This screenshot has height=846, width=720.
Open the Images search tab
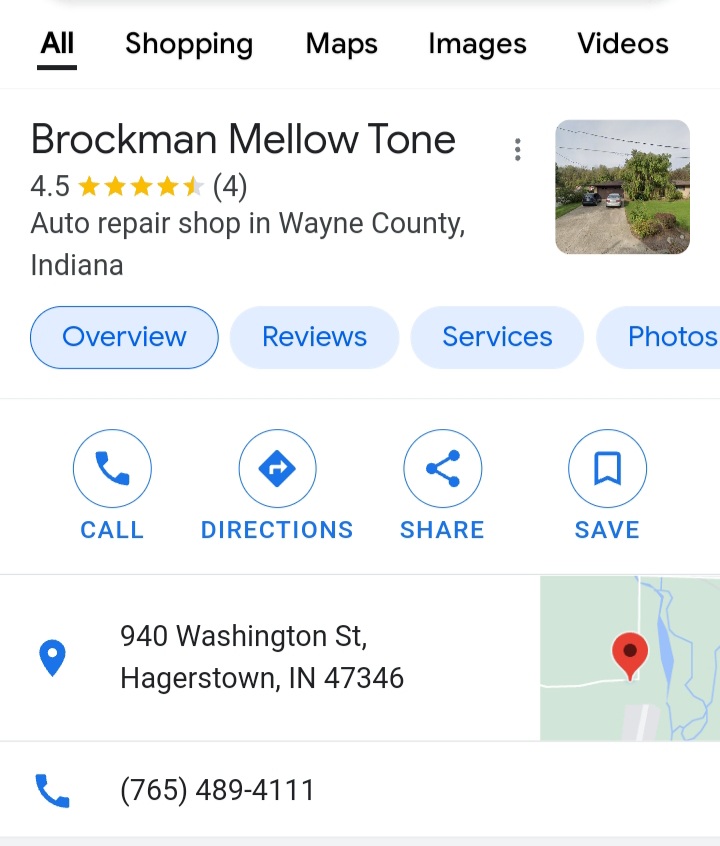pos(477,44)
